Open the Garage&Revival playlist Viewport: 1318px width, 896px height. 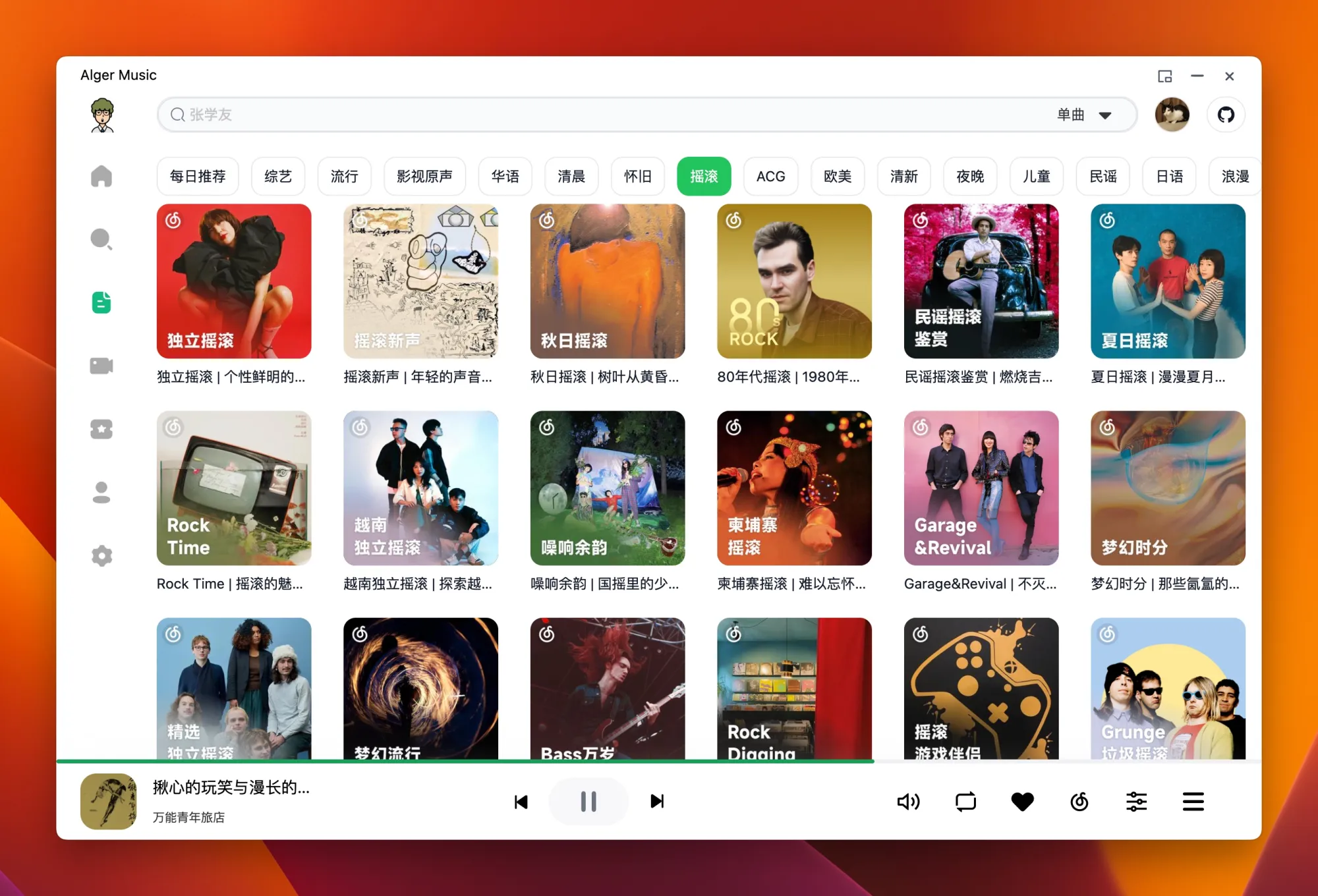(x=981, y=488)
